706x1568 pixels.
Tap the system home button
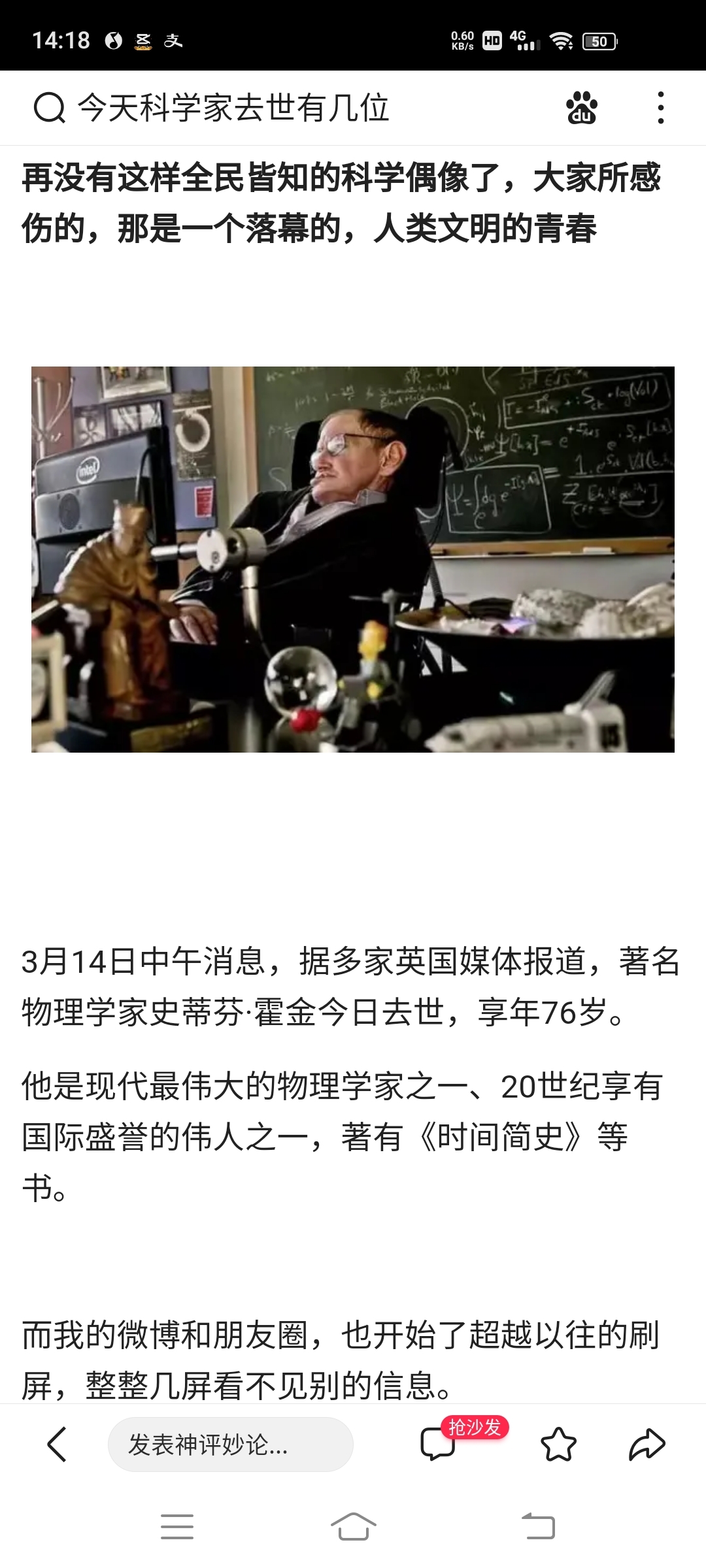click(x=353, y=1527)
